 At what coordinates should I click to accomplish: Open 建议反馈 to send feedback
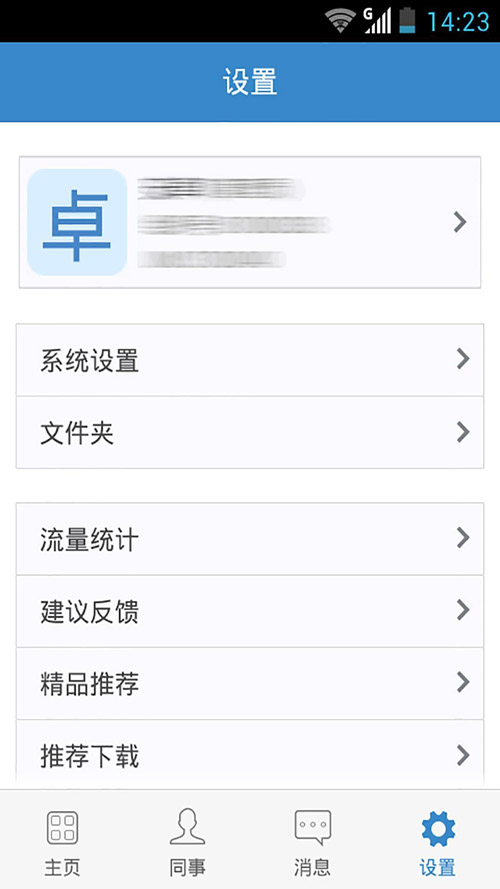click(250, 611)
